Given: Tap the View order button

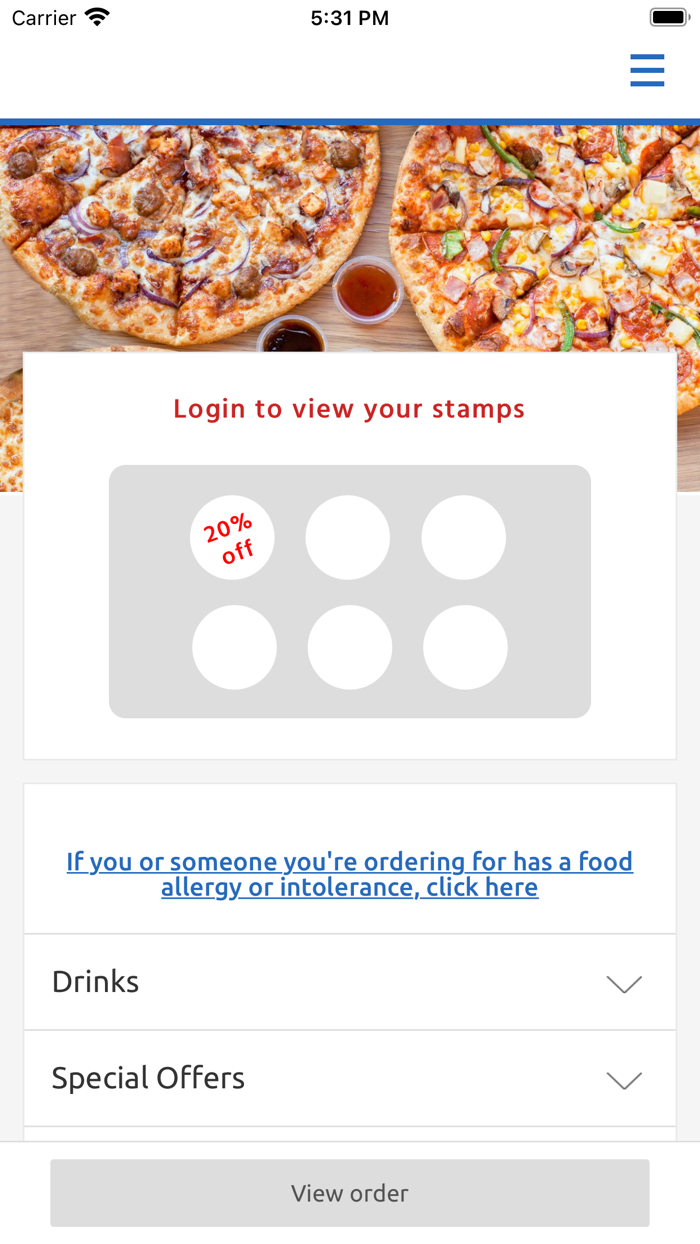Looking at the screenshot, I should 350,1192.
